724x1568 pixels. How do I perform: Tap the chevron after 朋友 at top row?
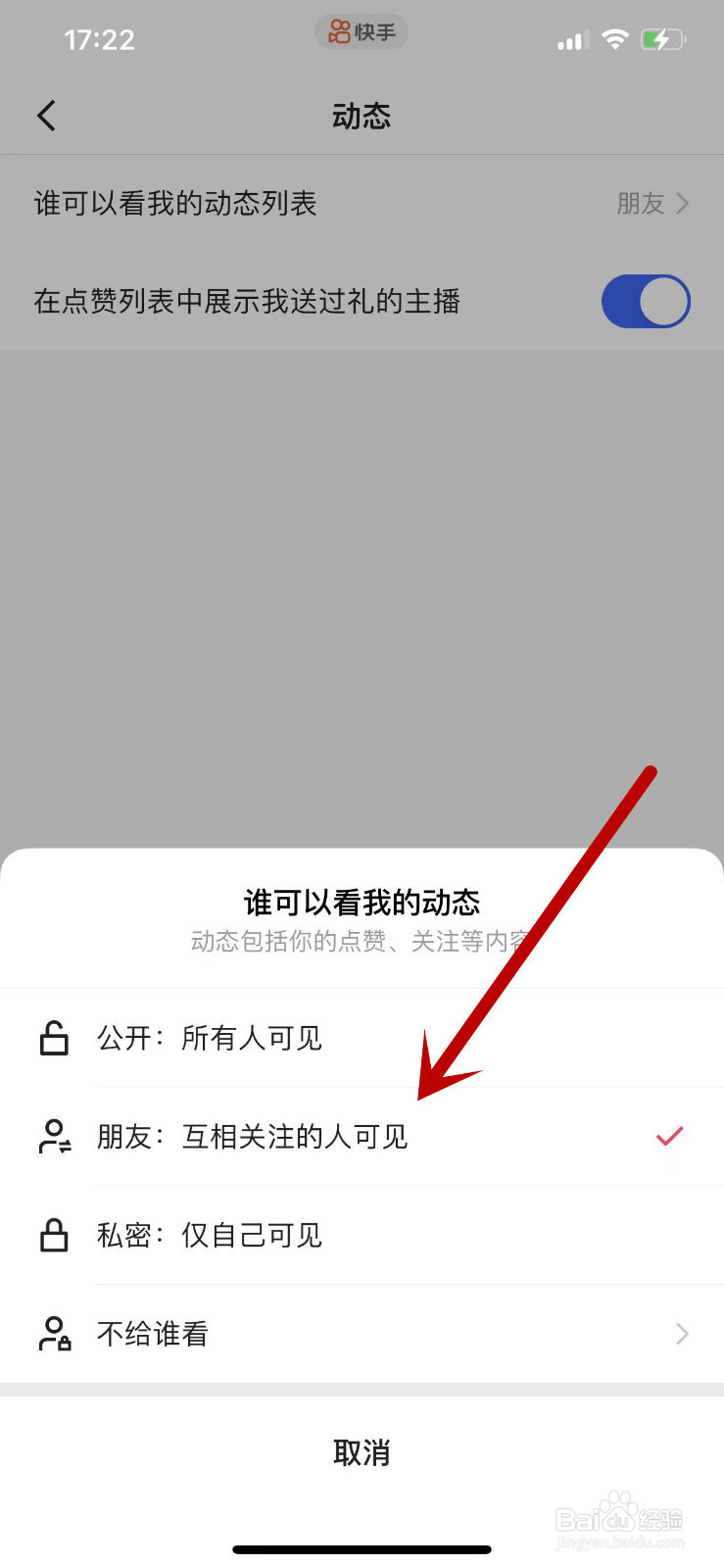pyautogui.click(x=682, y=203)
